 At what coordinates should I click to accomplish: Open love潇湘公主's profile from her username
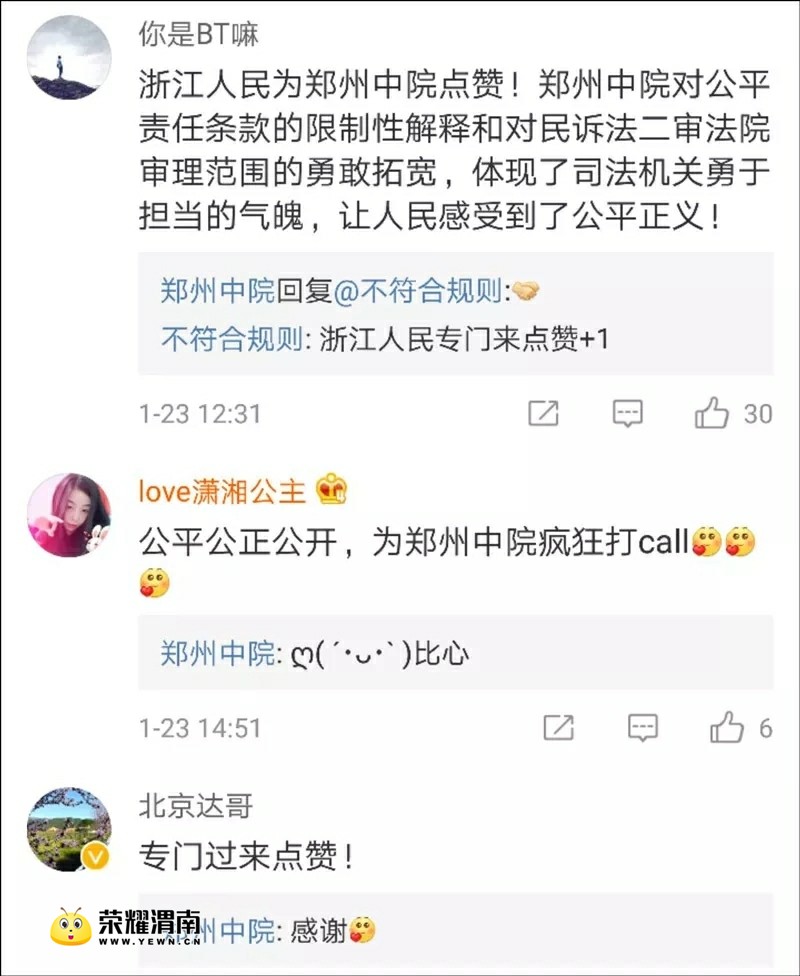tap(222, 490)
